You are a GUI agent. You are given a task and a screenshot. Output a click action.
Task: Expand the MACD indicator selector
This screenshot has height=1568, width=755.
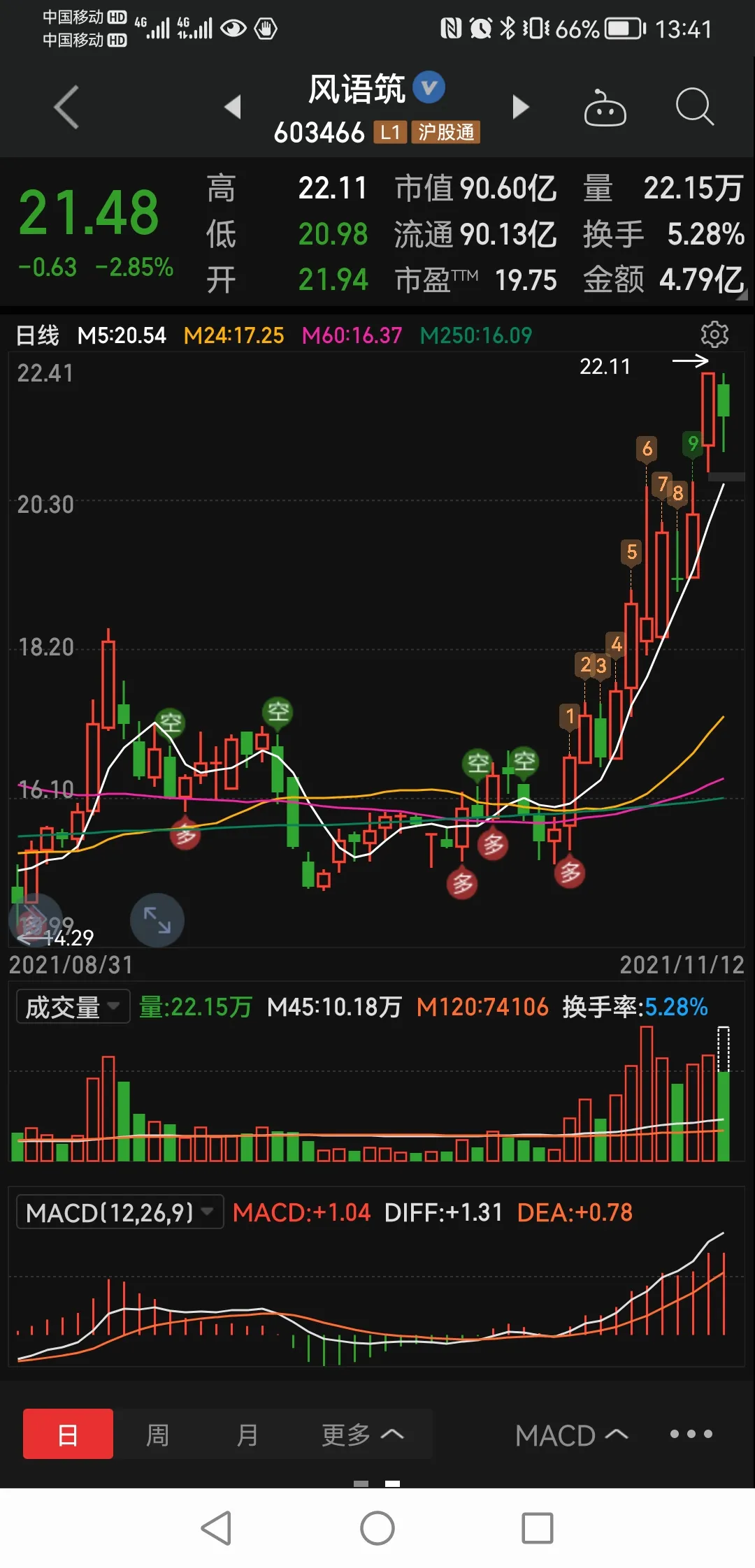571,1435
